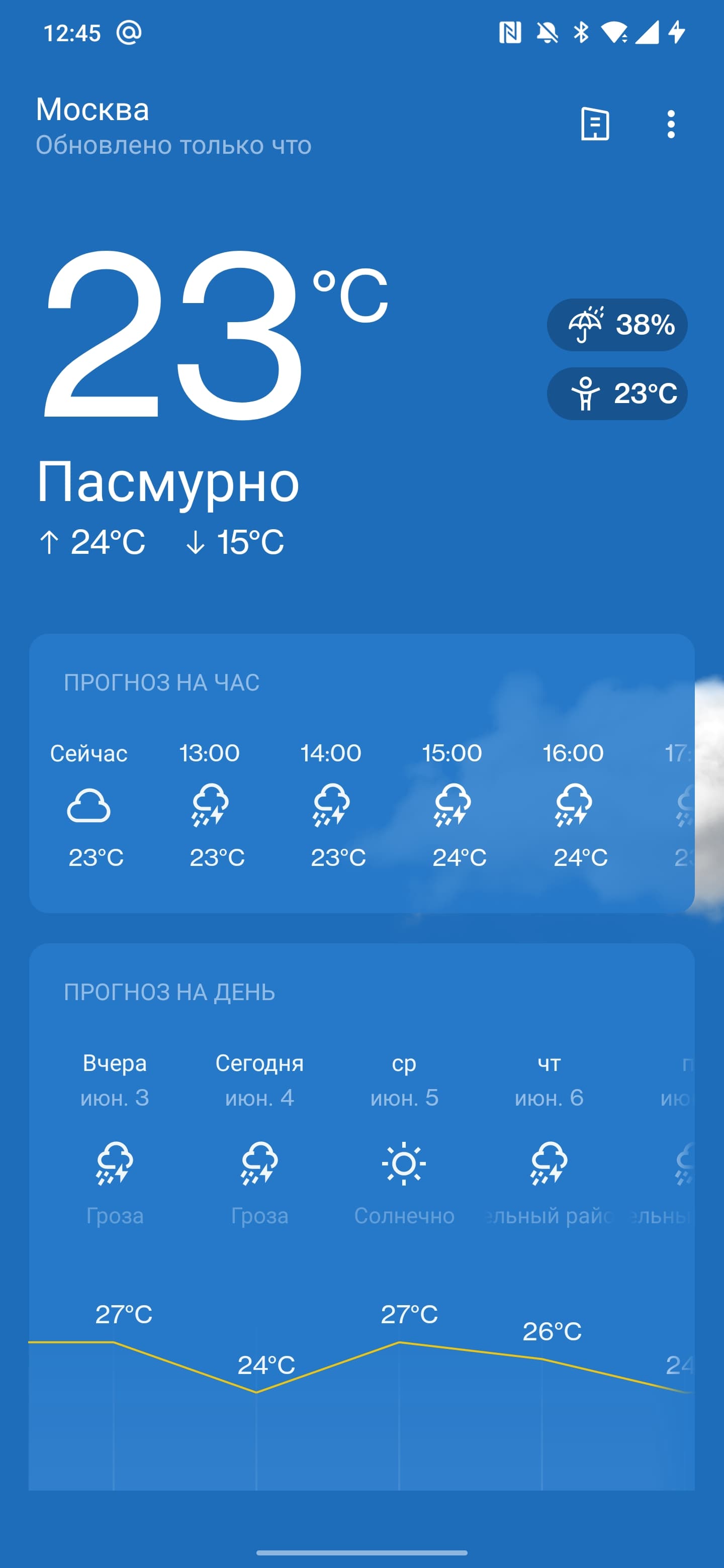Tap the Москва city name
Image resolution: width=724 pixels, height=1568 pixels.
pos(93,110)
